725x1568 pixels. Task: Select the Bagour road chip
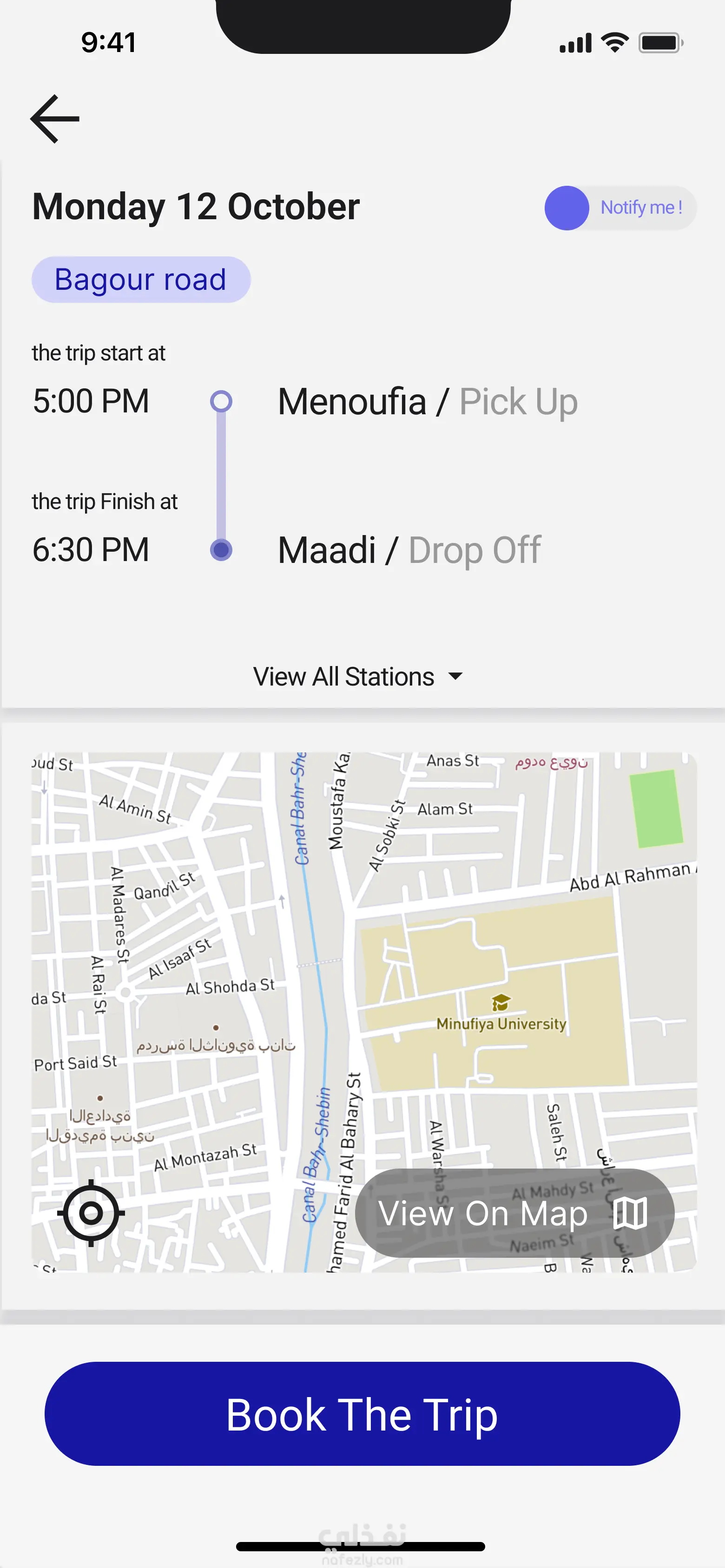(141, 280)
